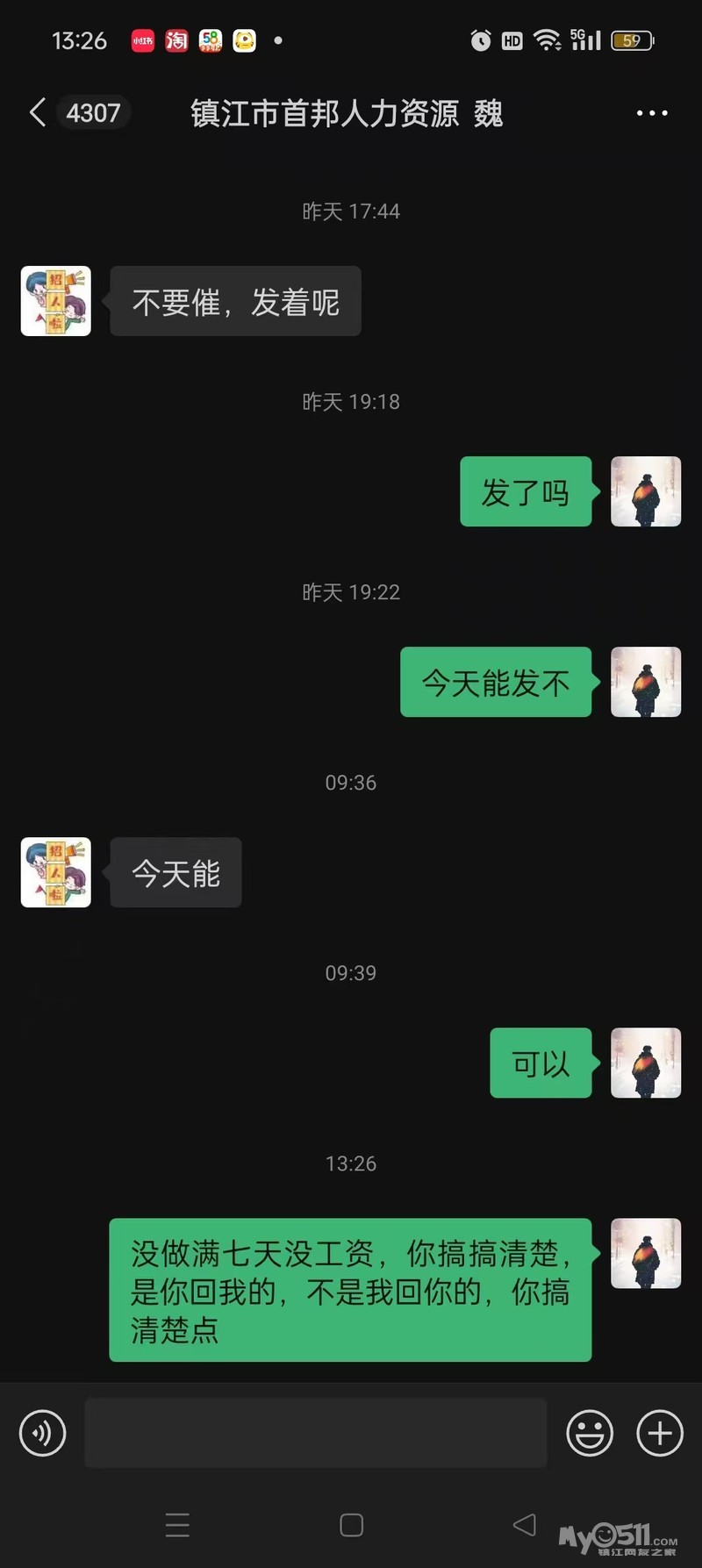
Task: Open the plus attachments menu
Action: coord(660,1433)
